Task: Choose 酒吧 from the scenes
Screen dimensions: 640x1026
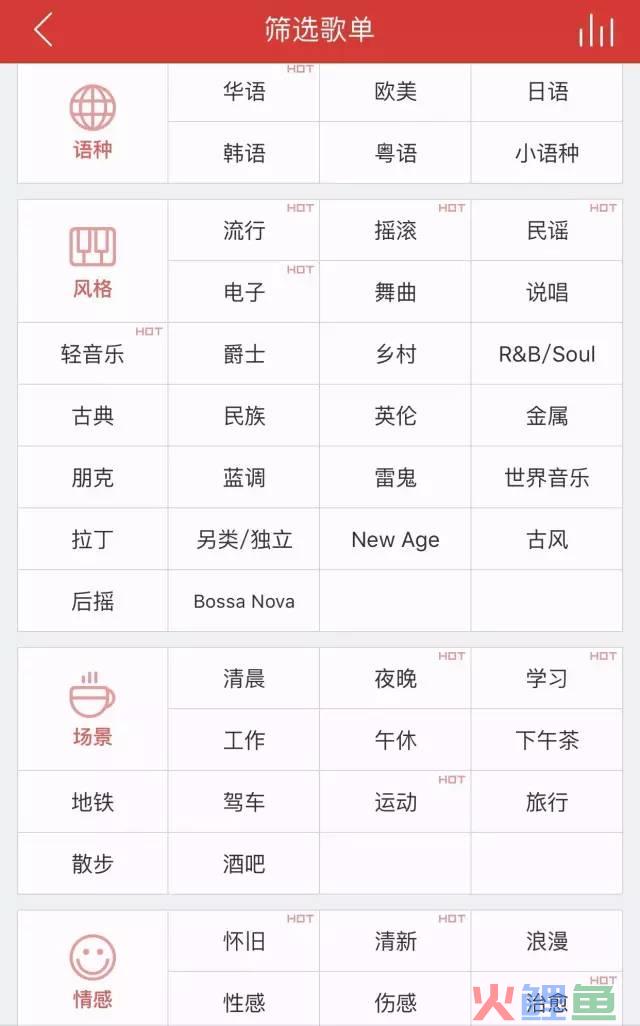Action: 244,864
